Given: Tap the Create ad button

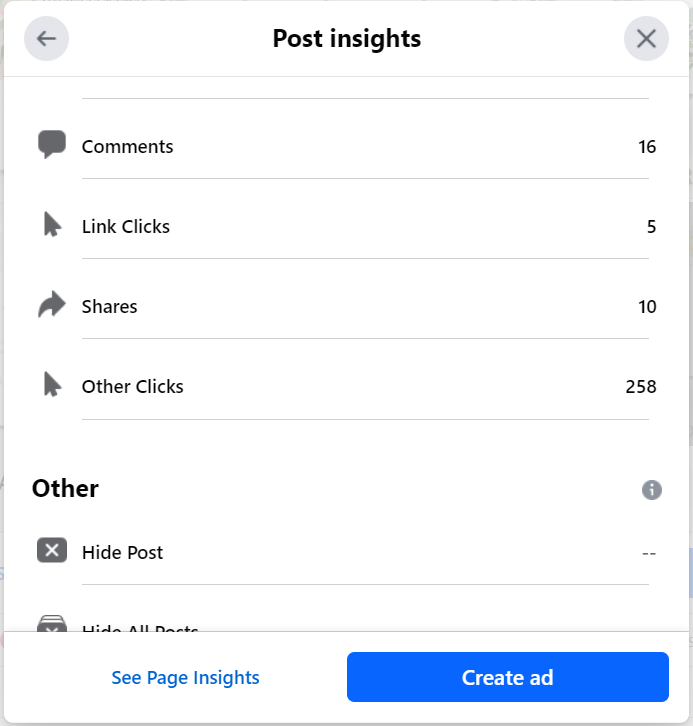Looking at the screenshot, I should point(507,678).
